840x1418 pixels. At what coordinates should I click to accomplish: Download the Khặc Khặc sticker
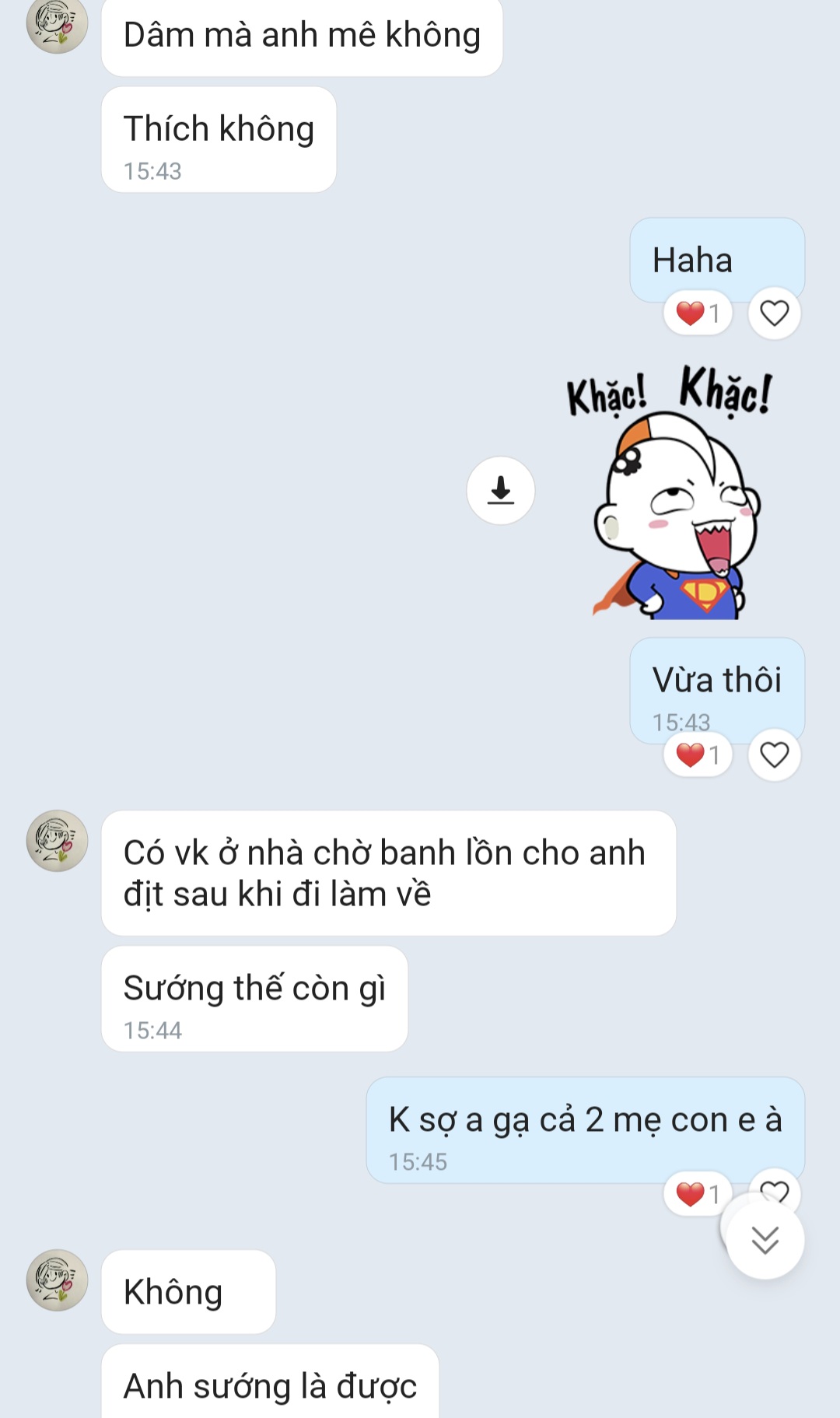coord(500,490)
